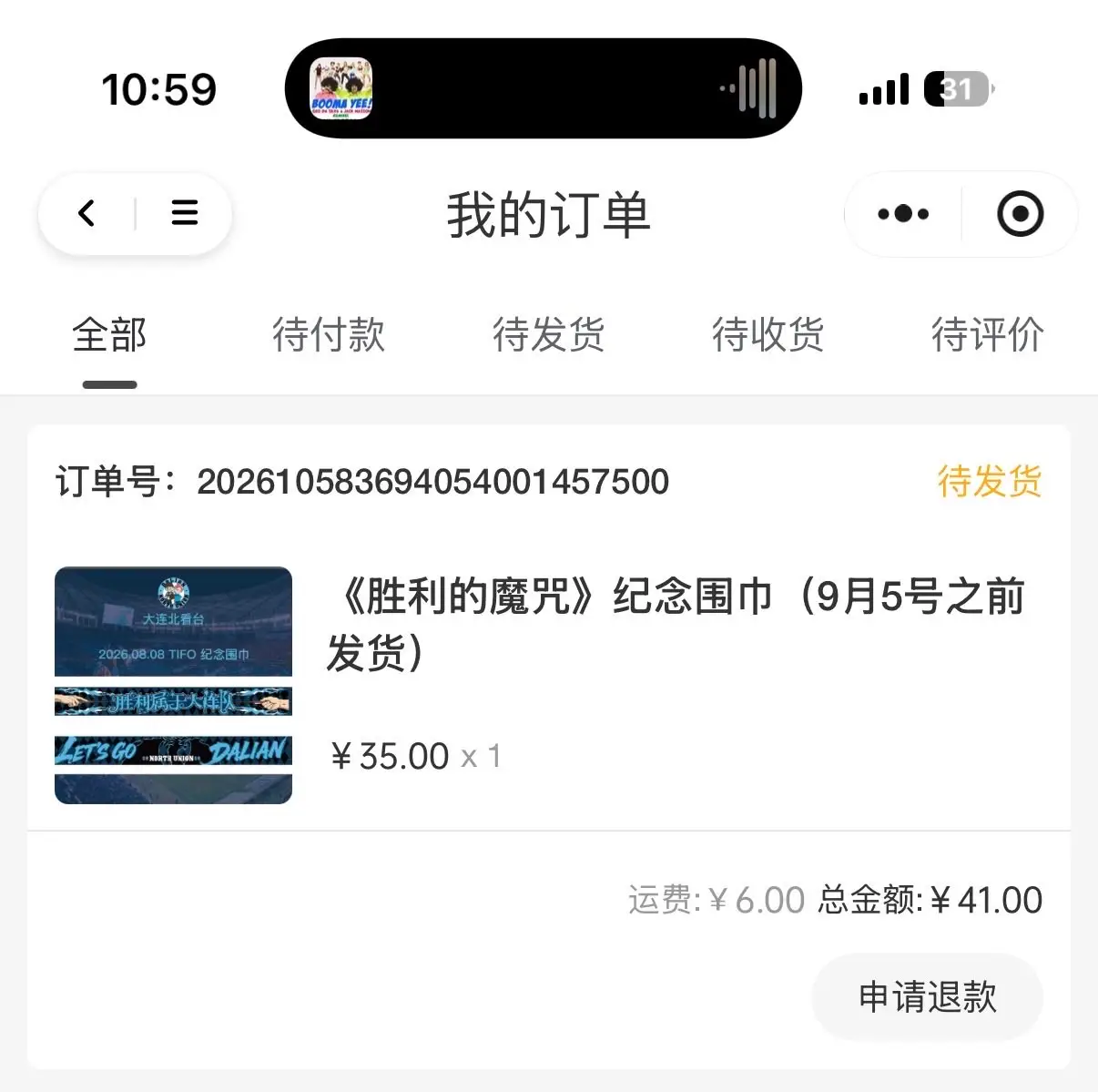Open the mini program three-dot menu
Image resolution: width=1098 pixels, height=1092 pixels.
(x=903, y=214)
